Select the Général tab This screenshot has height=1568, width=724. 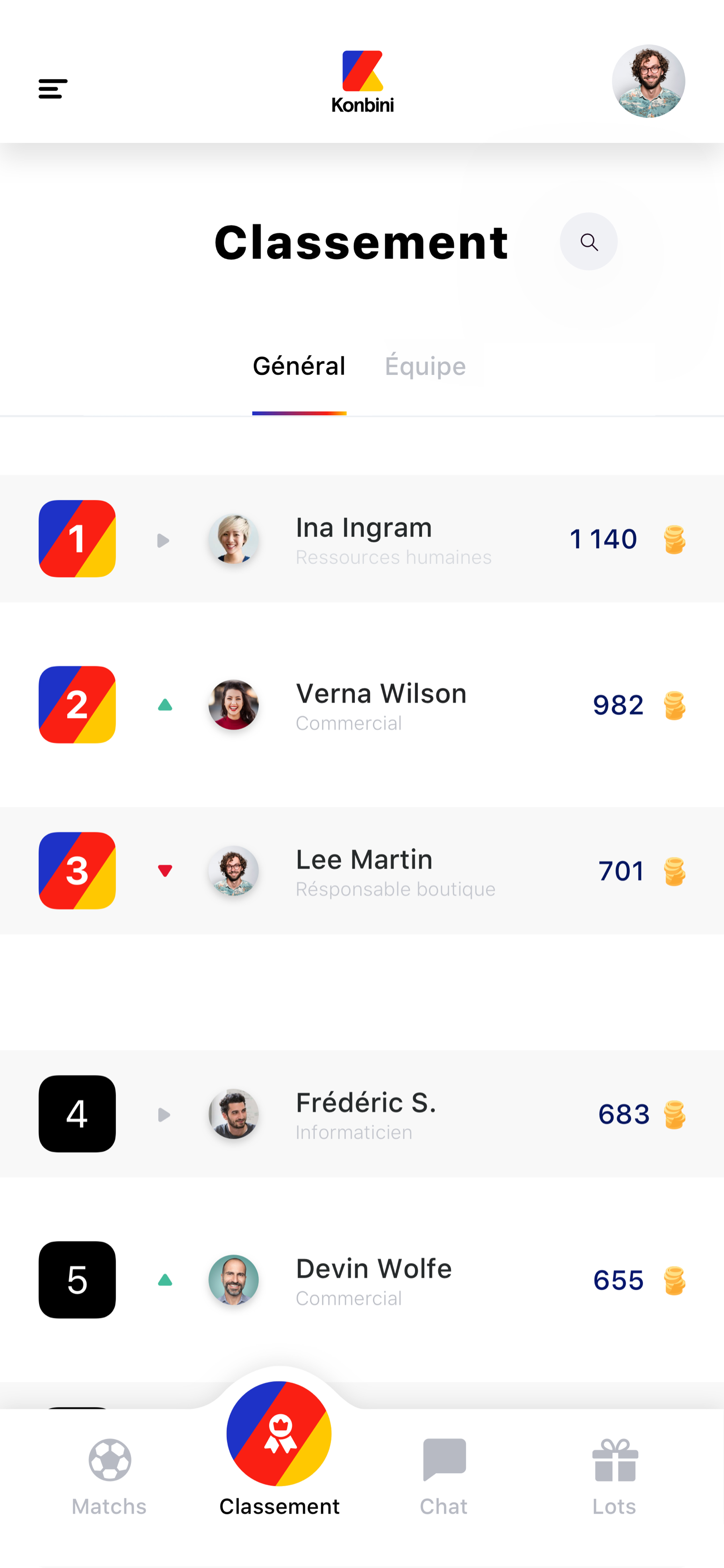click(299, 366)
